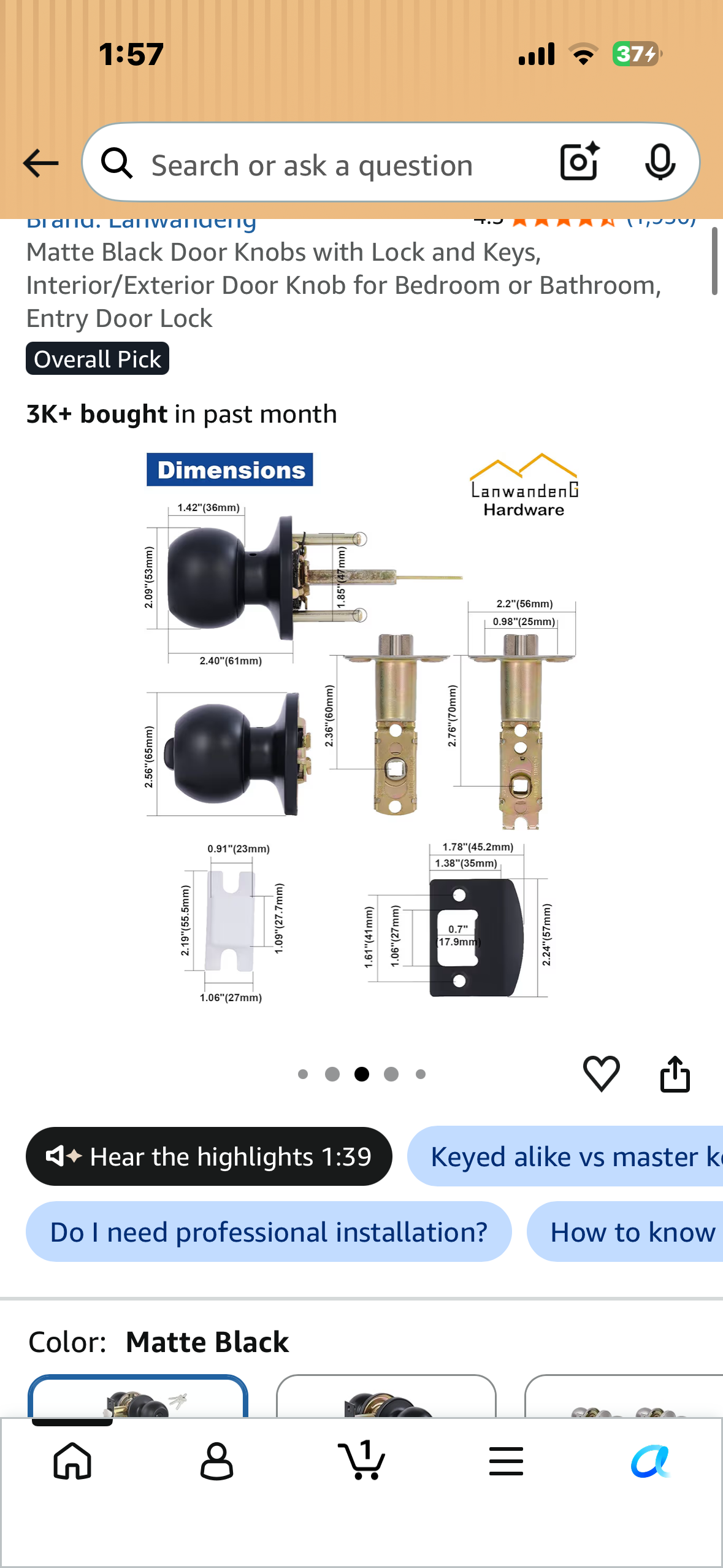Open camera lens search
723x1568 pixels.
tap(580, 162)
